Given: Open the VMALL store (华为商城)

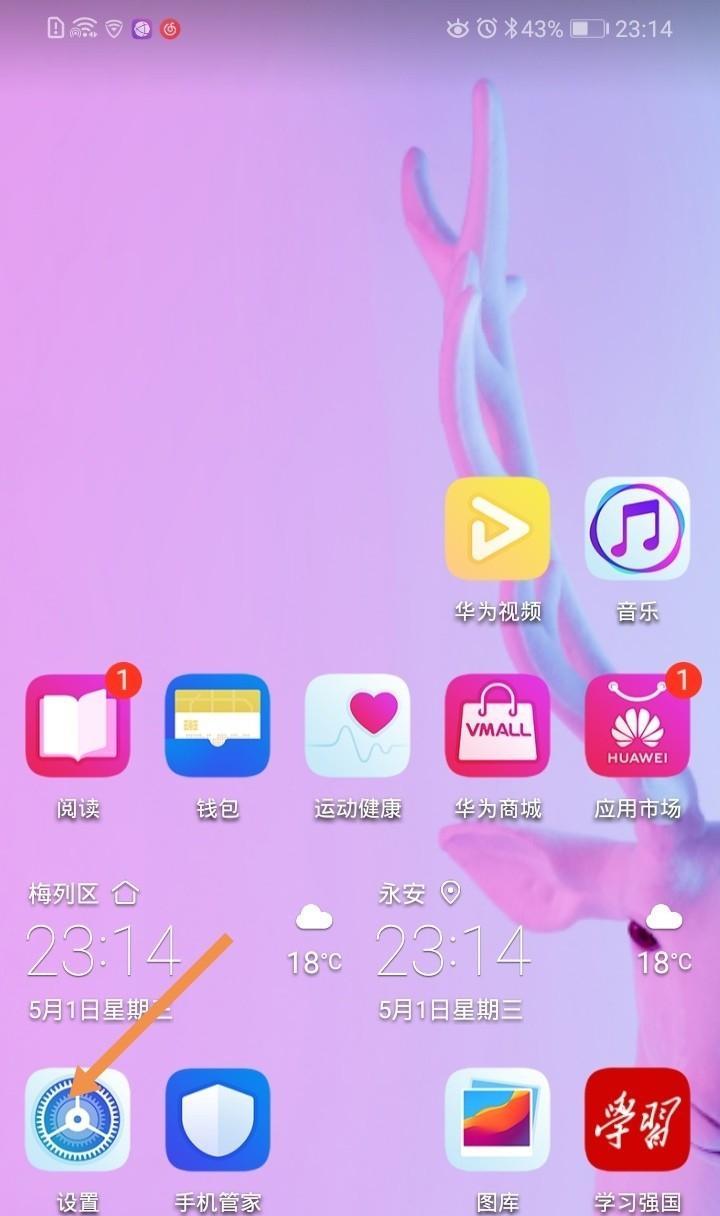Looking at the screenshot, I should tap(497, 726).
